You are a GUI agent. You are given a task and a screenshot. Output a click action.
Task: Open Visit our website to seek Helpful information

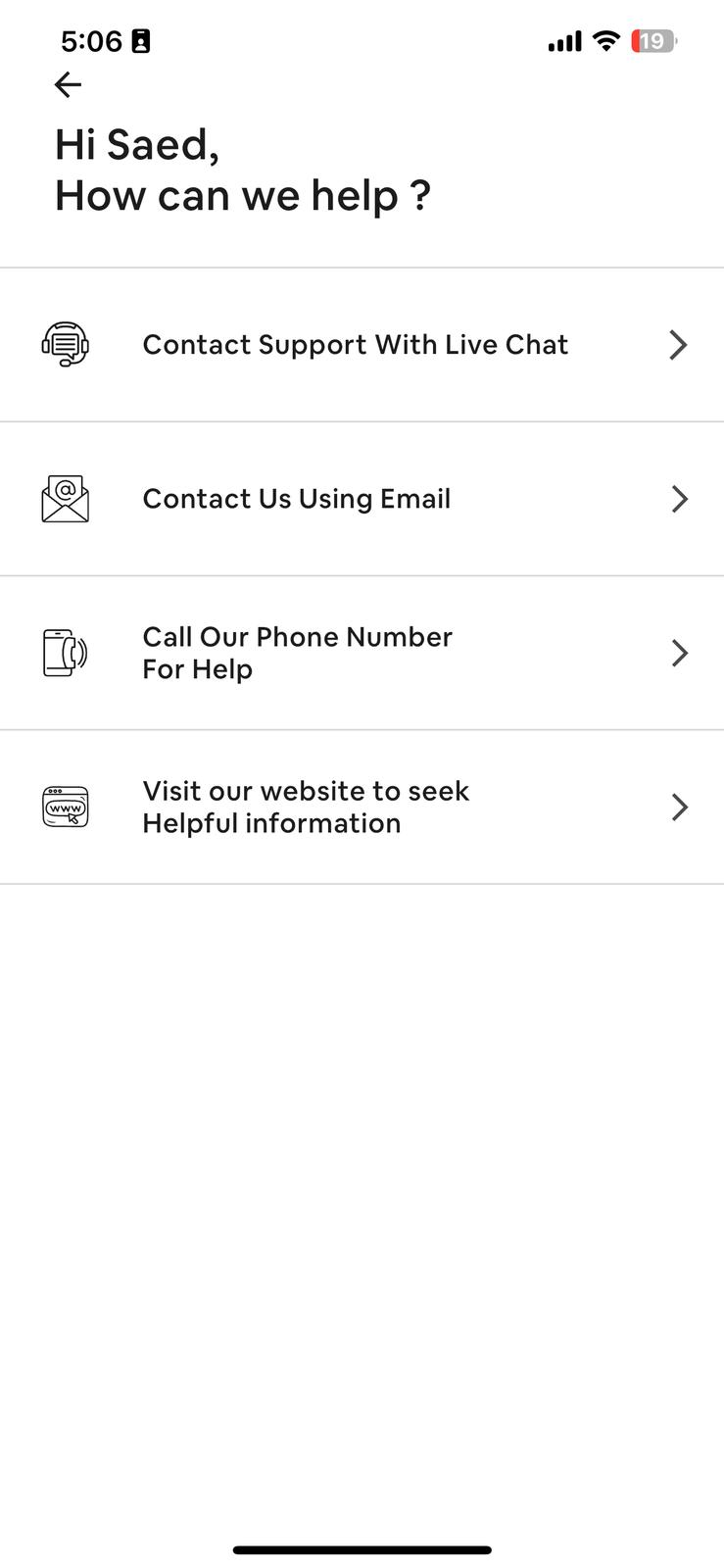362,807
